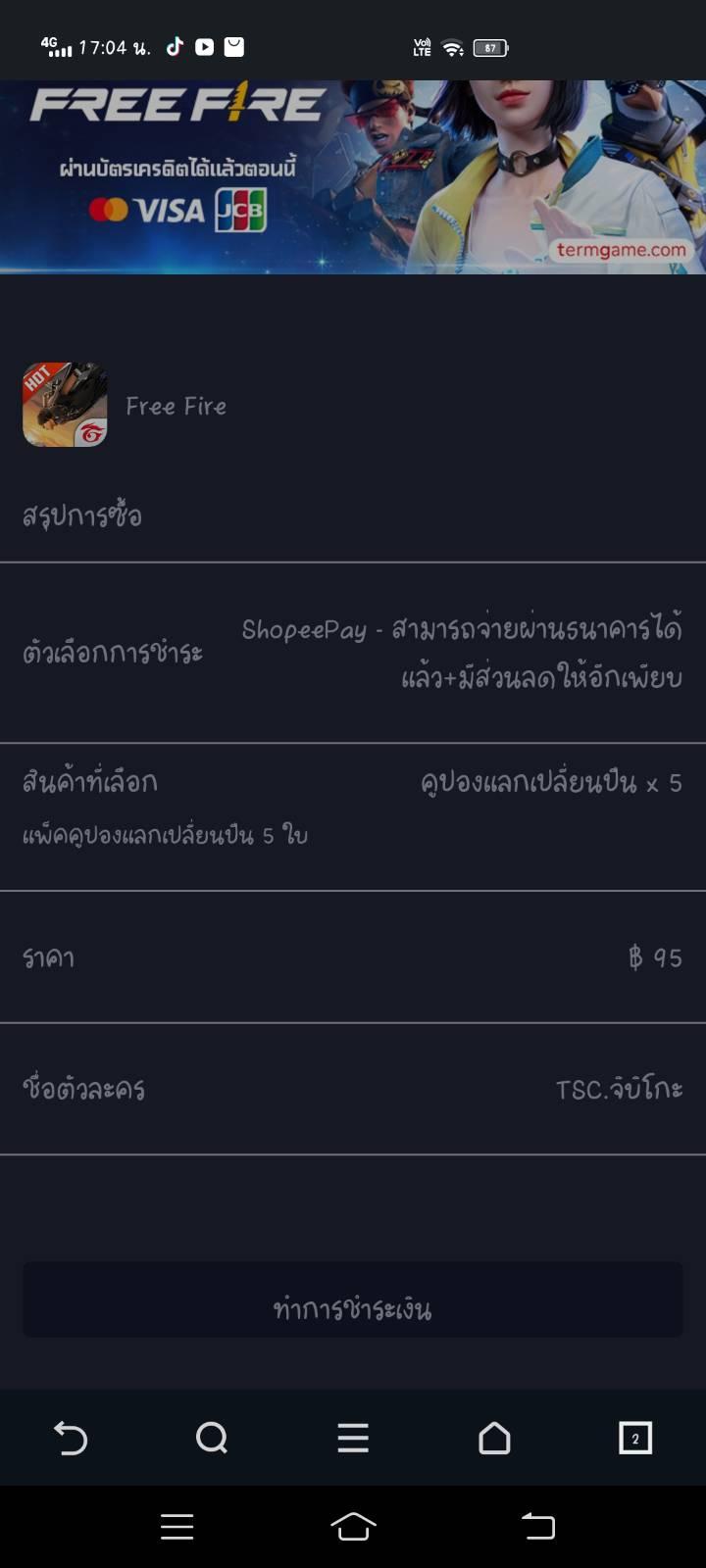706x1568 pixels.
Task: Tap the system back button
Action: (x=537, y=1526)
